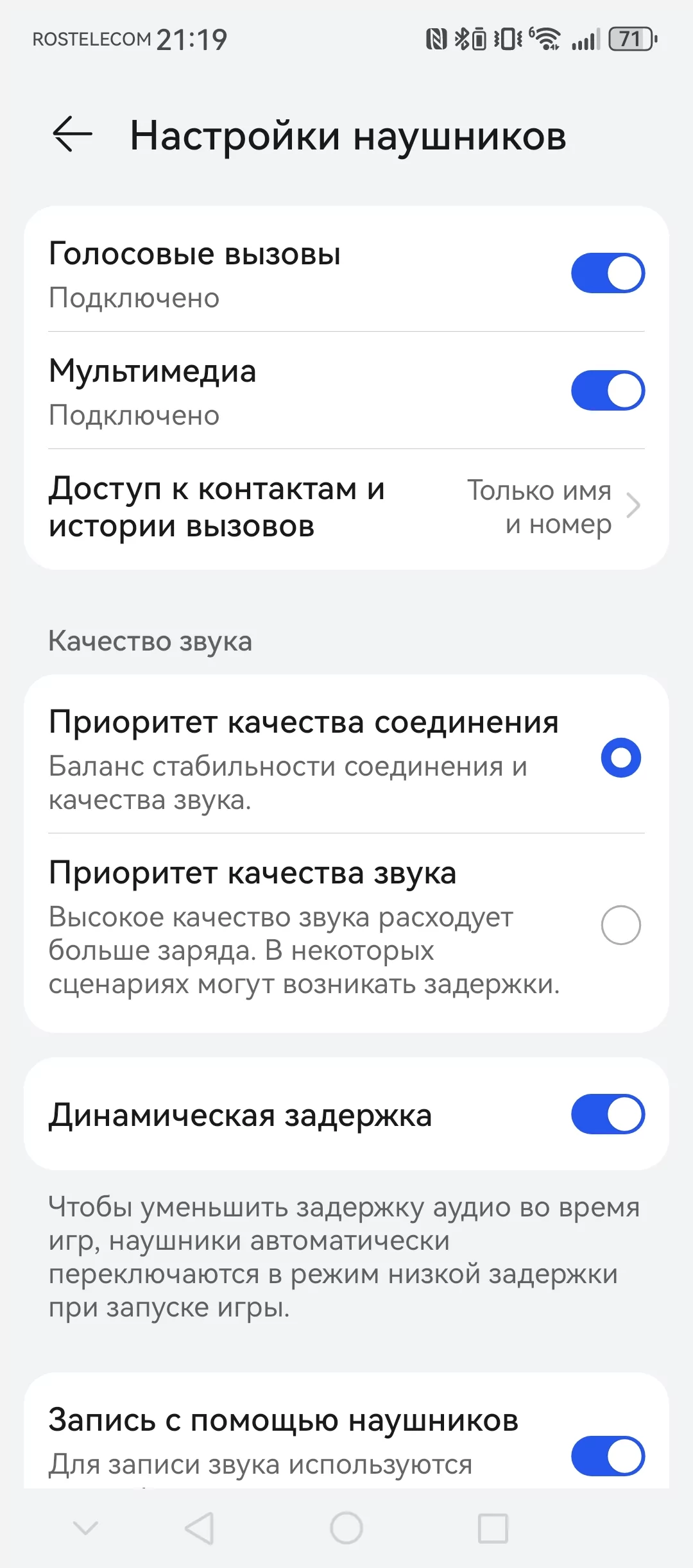This screenshot has height=1568, width=693.
Task: Select Приоритет качества соединения option
Action: (620, 758)
